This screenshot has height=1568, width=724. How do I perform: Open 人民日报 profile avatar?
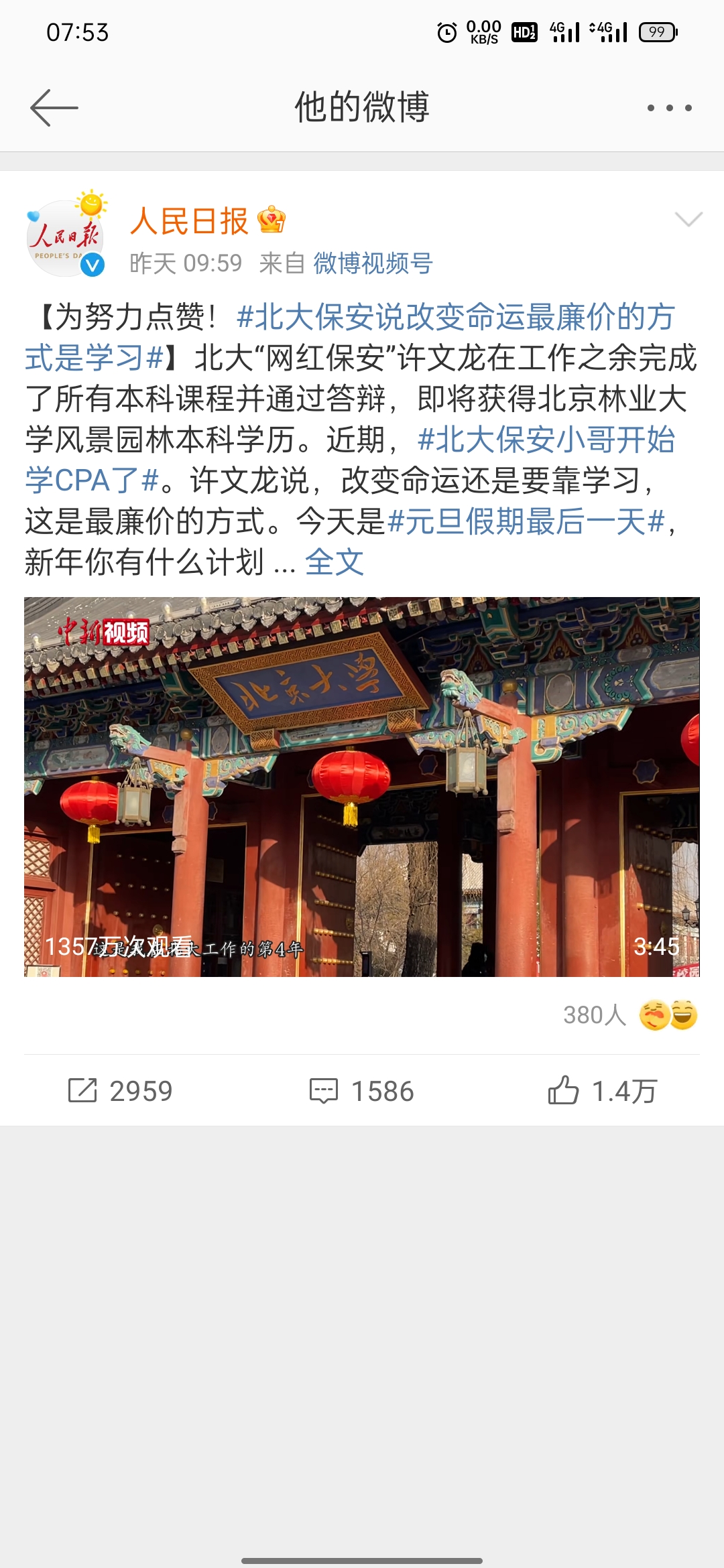coord(65,239)
